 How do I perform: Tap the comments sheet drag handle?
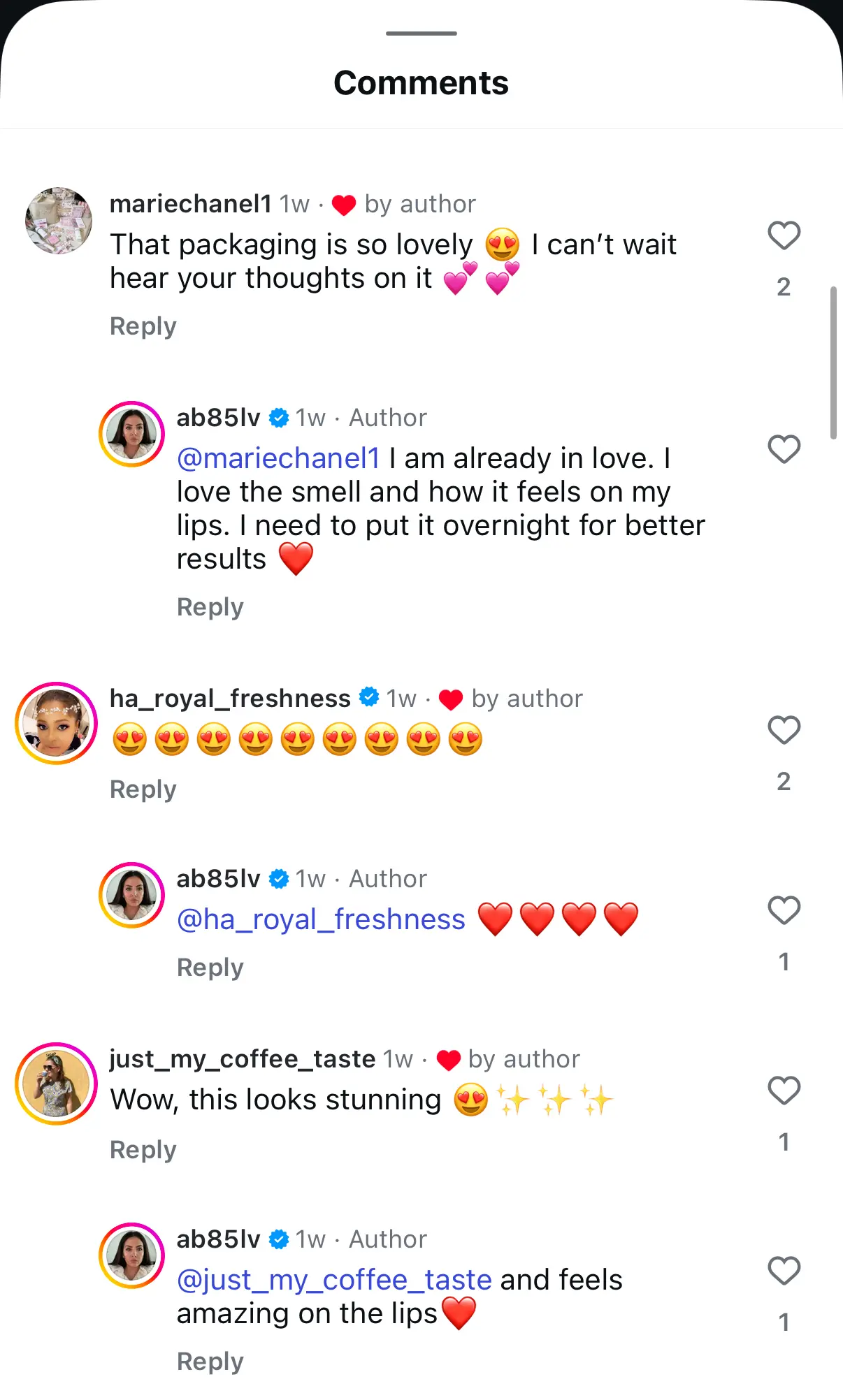[421, 34]
